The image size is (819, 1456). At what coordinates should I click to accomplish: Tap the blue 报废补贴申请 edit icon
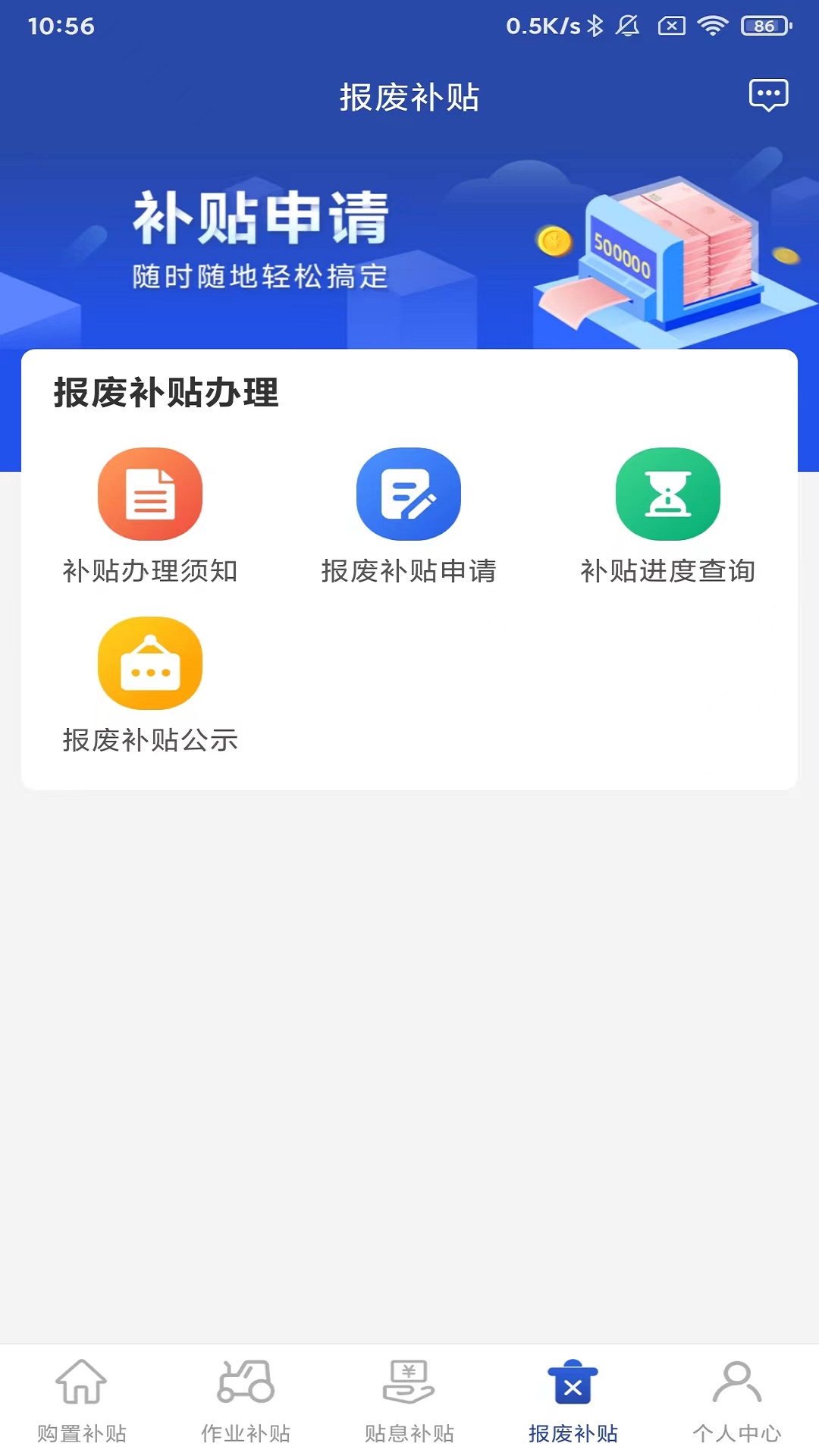(409, 494)
